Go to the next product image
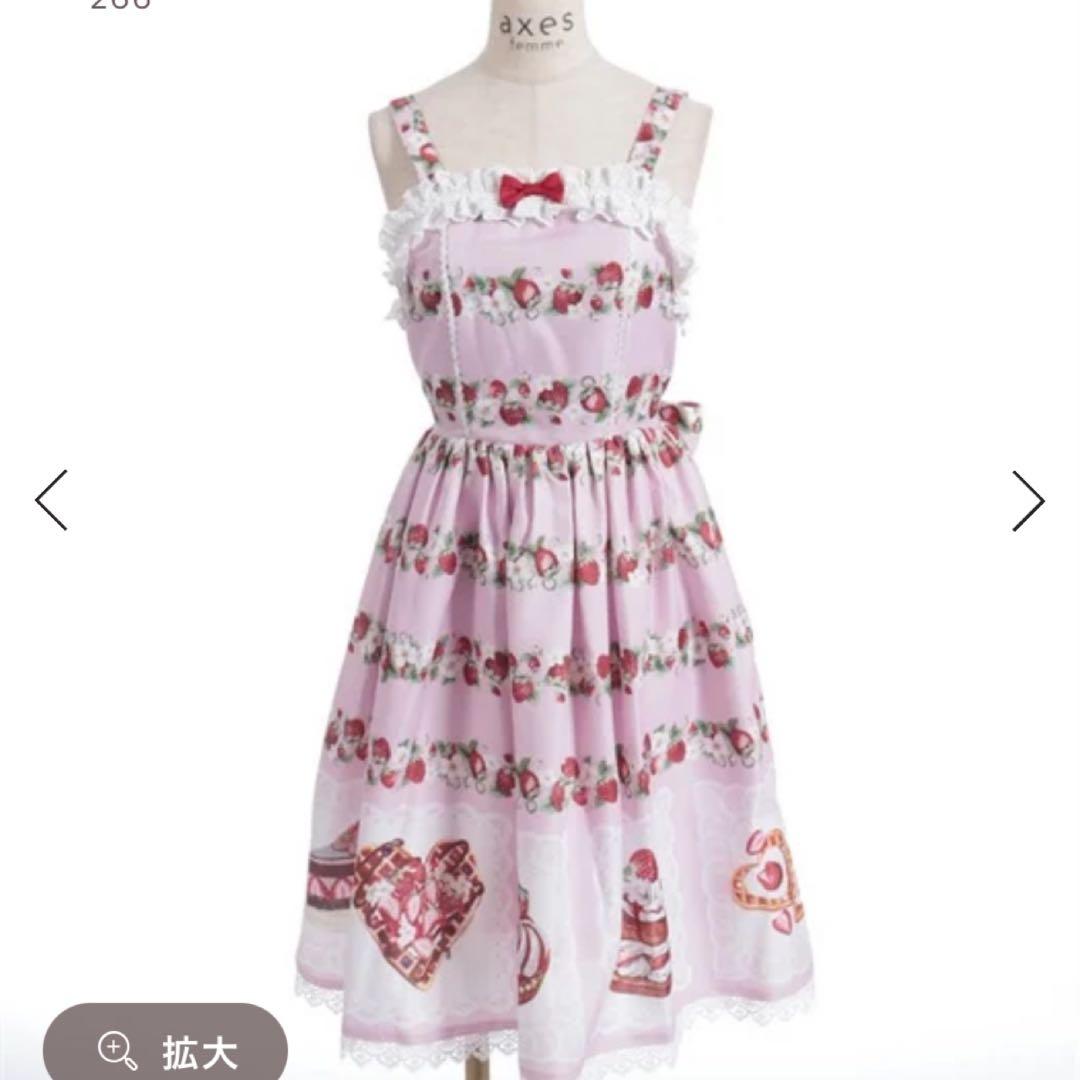The image size is (1080, 1080). pyautogui.click(x=1028, y=501)
